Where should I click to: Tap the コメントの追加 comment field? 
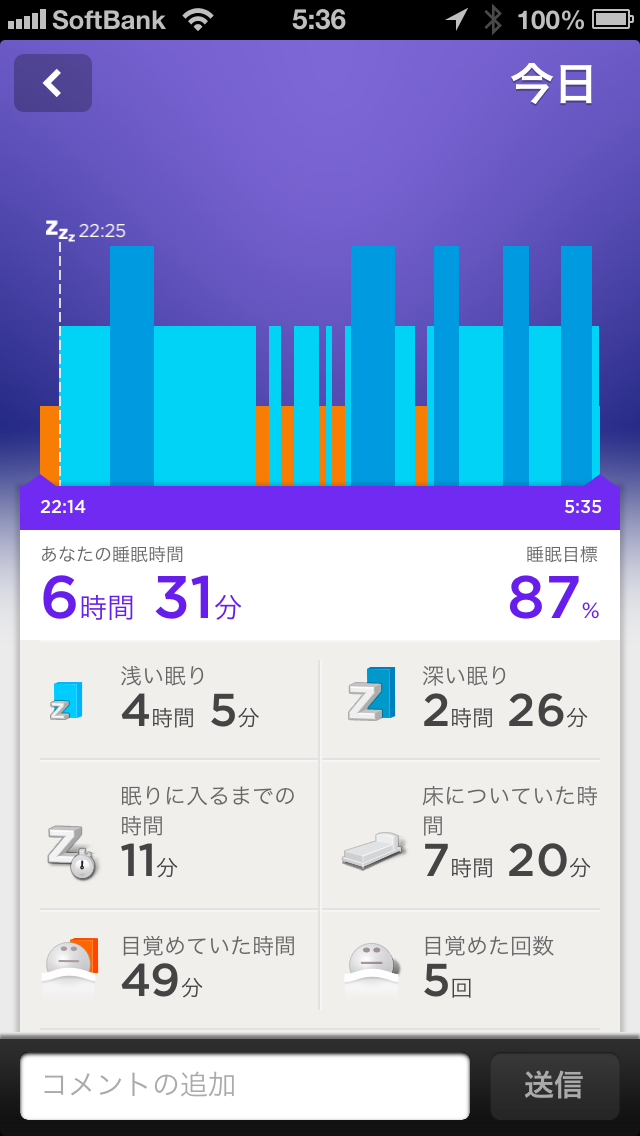[245, 1086]
